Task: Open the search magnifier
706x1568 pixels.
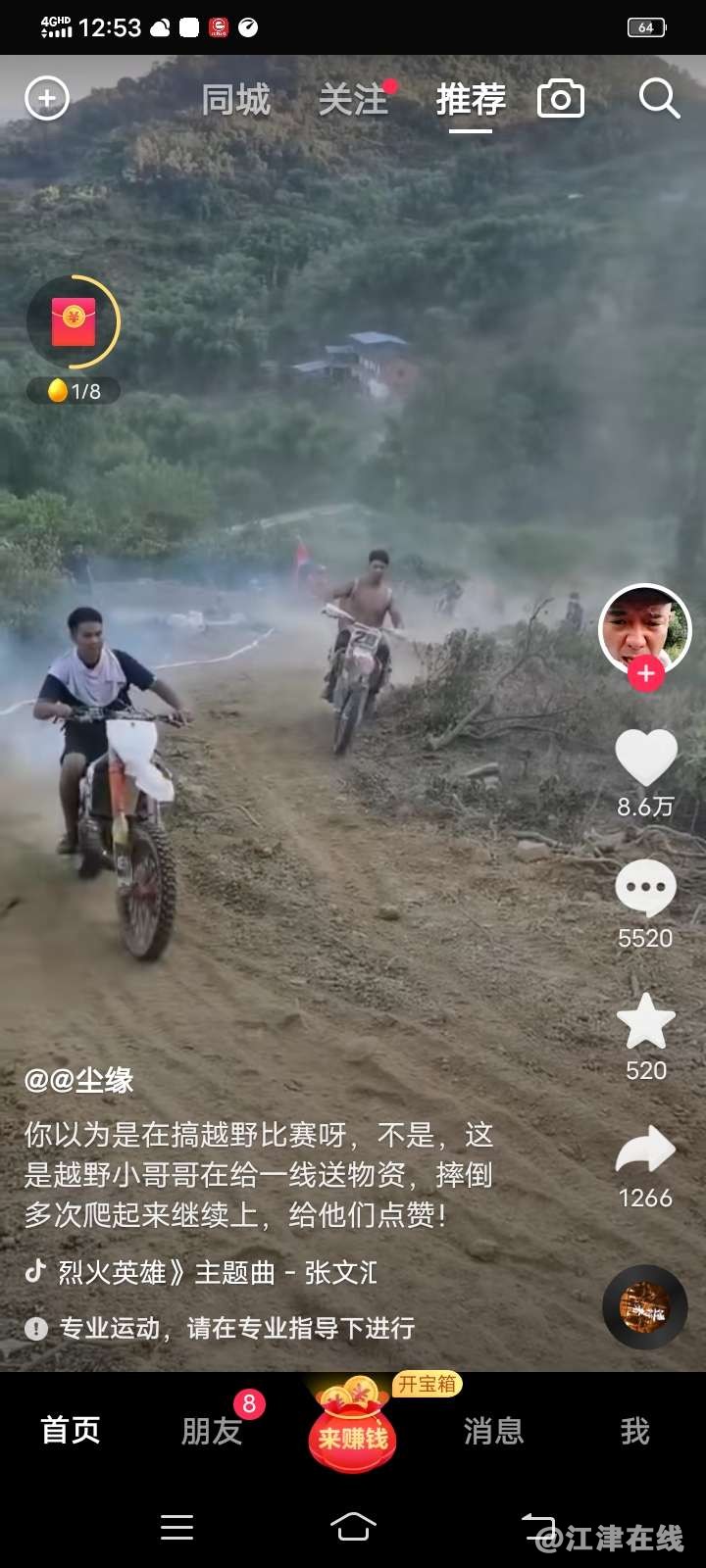Action: point(659,99)
